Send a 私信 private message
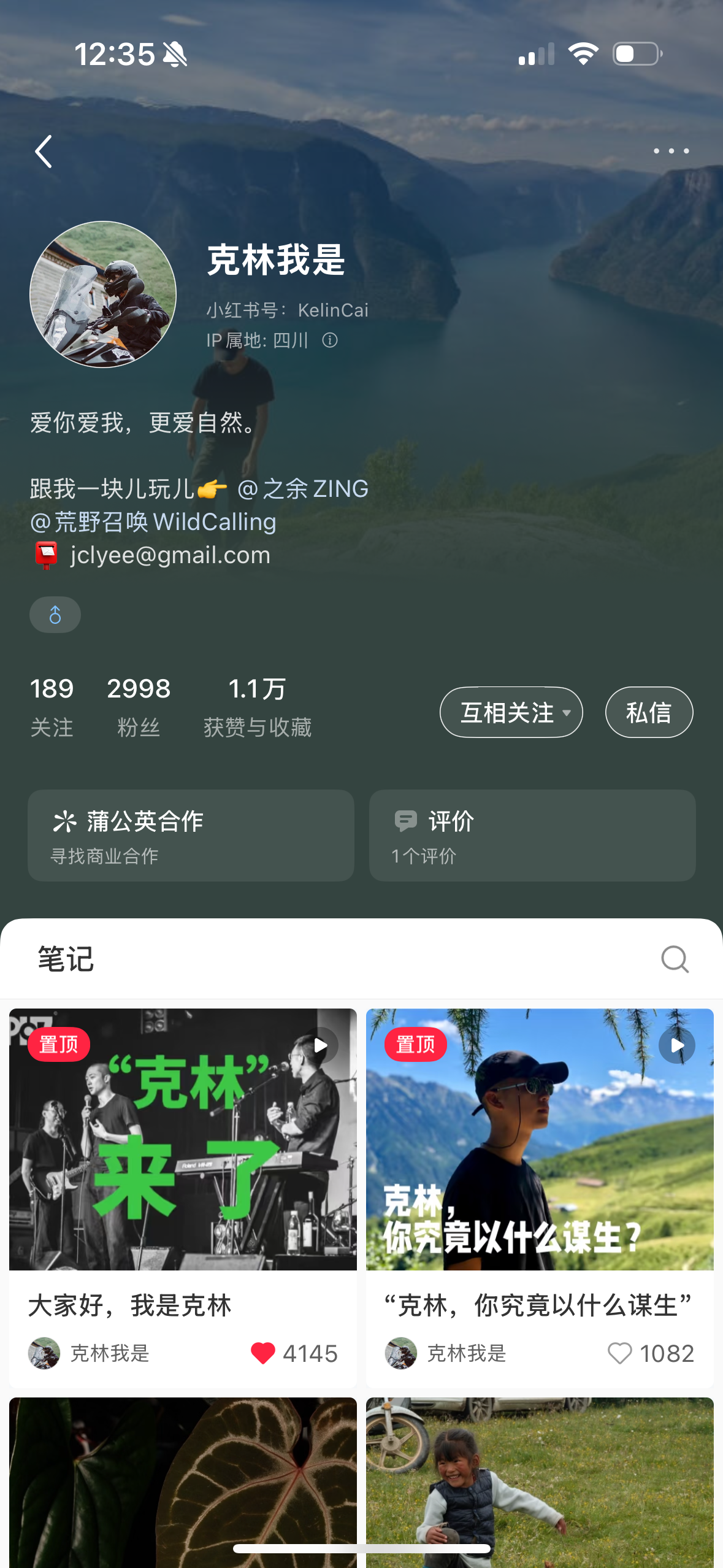The width and height of the screenshot is (723, 1568). tap(649, 712)
